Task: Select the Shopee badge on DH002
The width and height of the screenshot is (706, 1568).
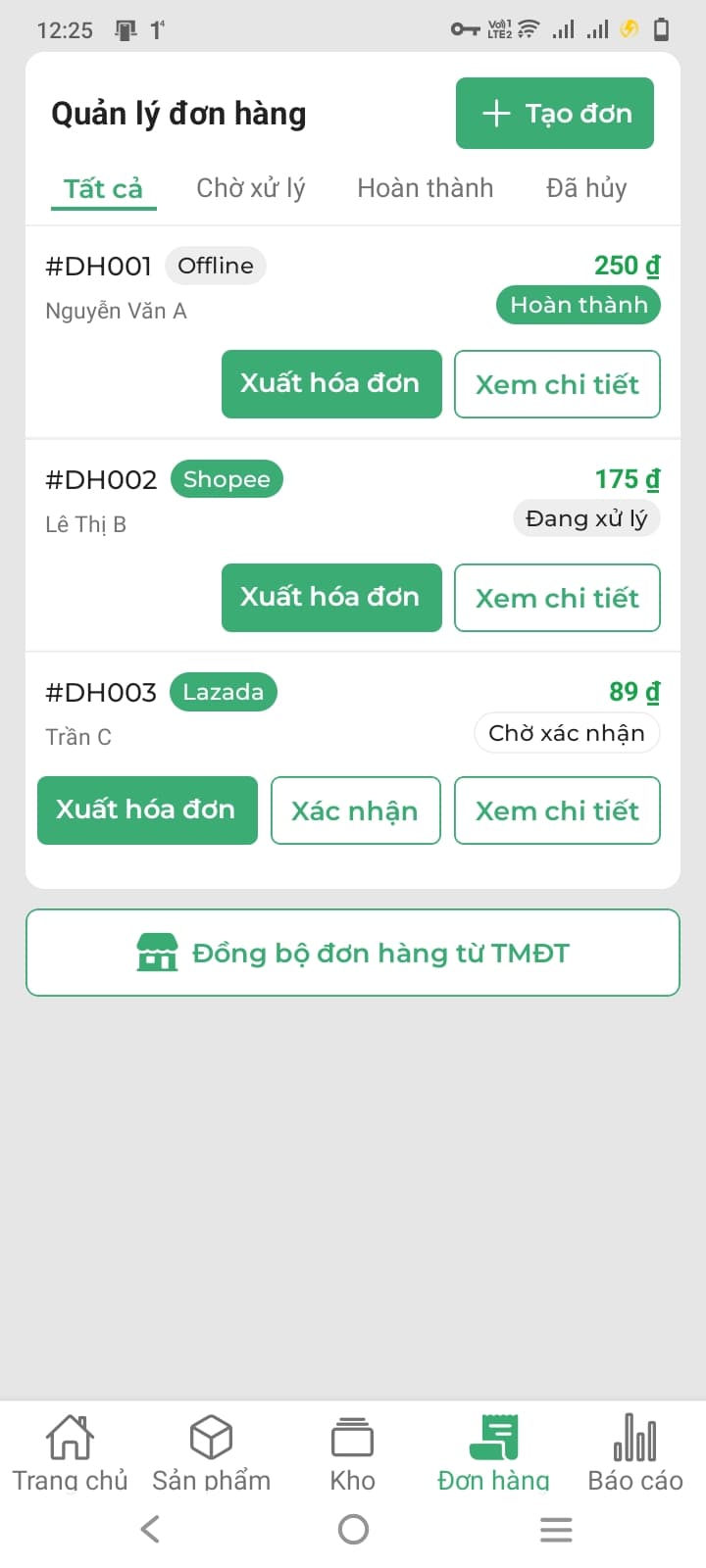Action: point(227,479)
